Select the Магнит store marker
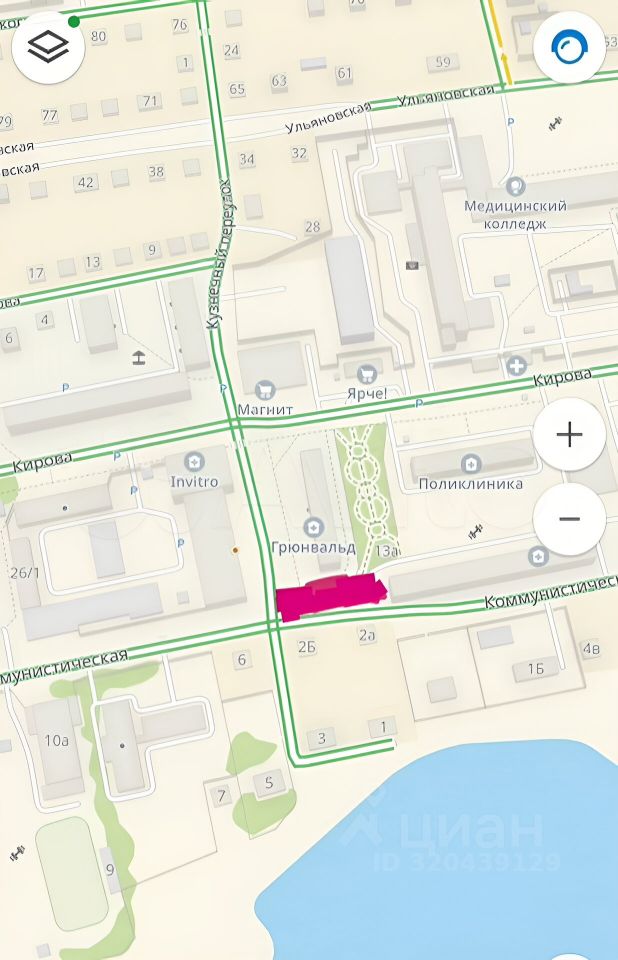This screenshot has width=618, height=960. [x=265, y=389]
